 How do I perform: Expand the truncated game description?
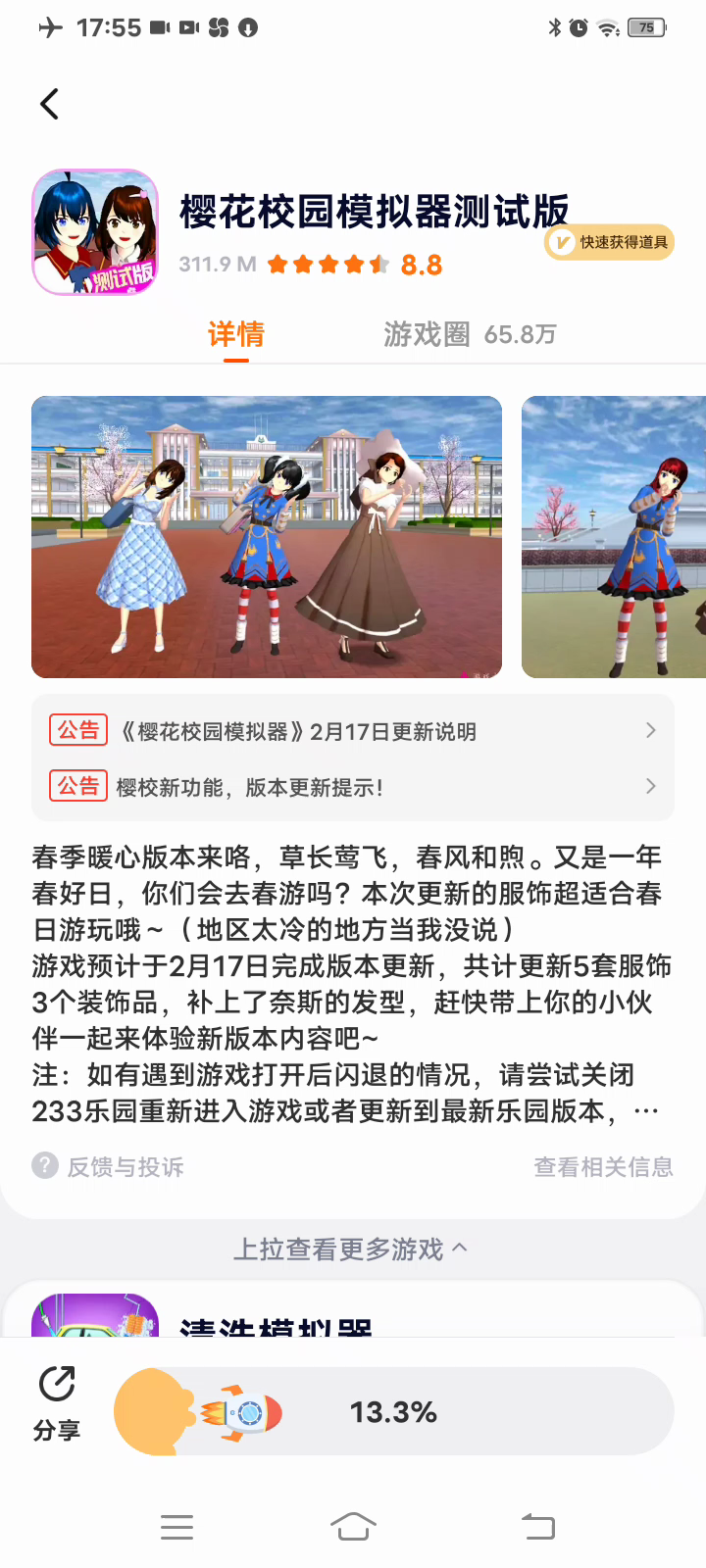click(645, 1111)
